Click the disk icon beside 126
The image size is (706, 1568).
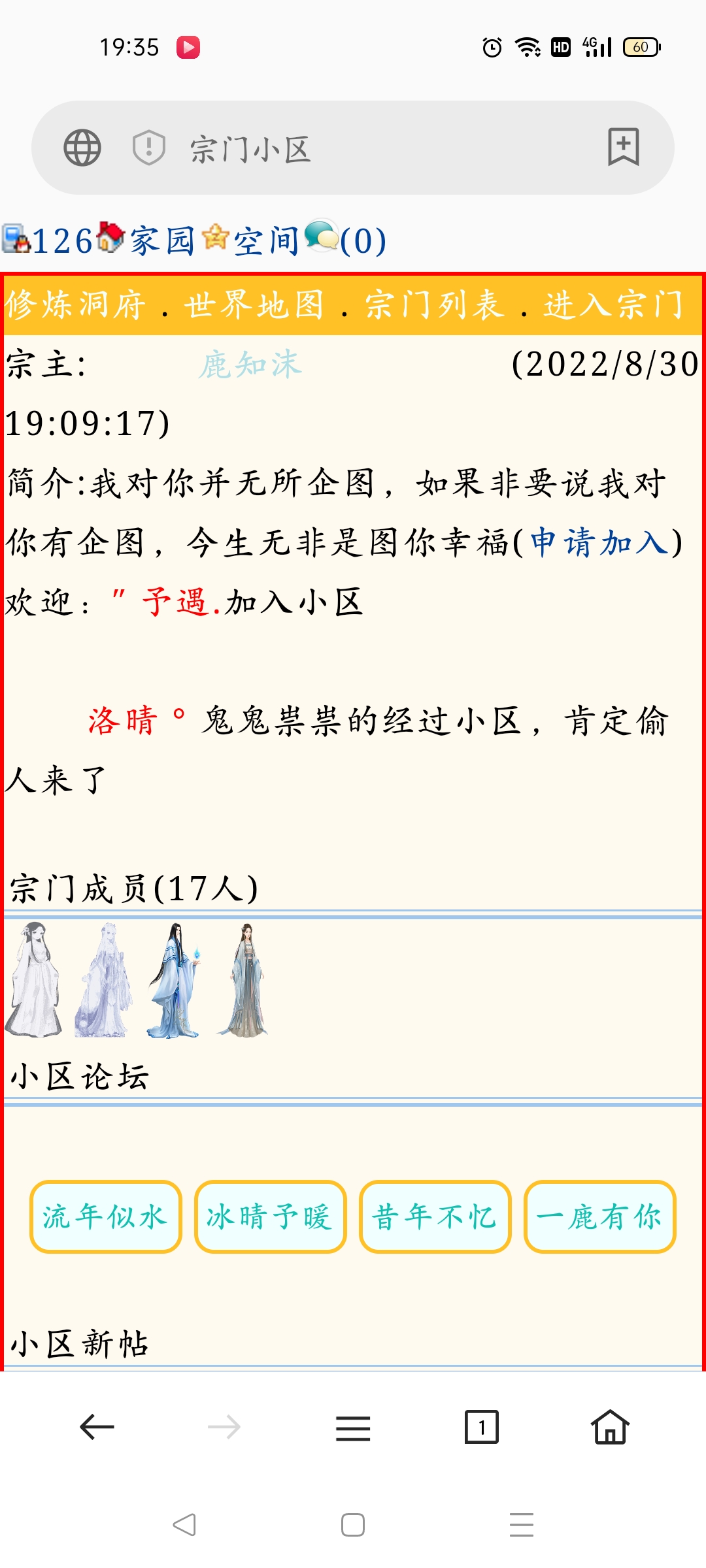click(18, 240)
